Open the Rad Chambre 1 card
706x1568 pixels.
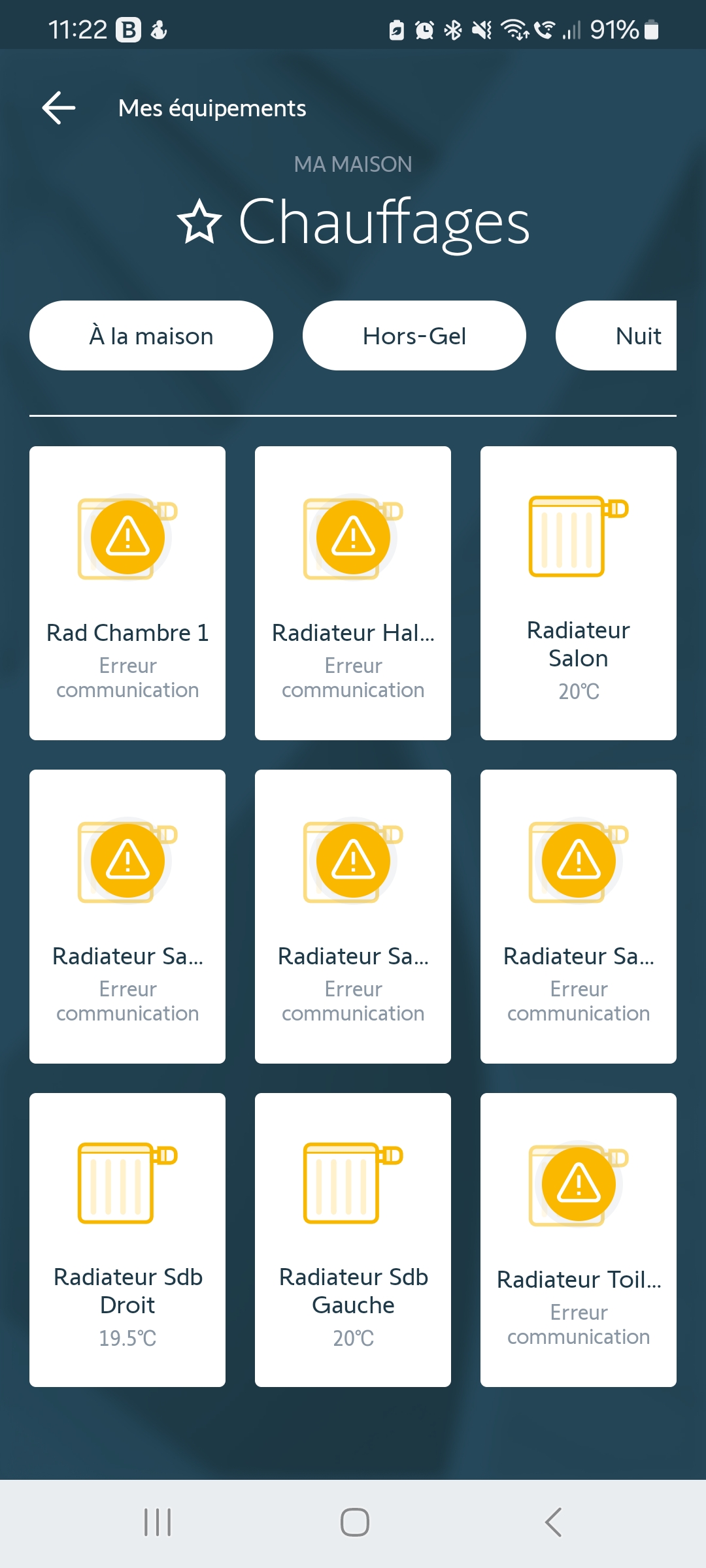127,593
